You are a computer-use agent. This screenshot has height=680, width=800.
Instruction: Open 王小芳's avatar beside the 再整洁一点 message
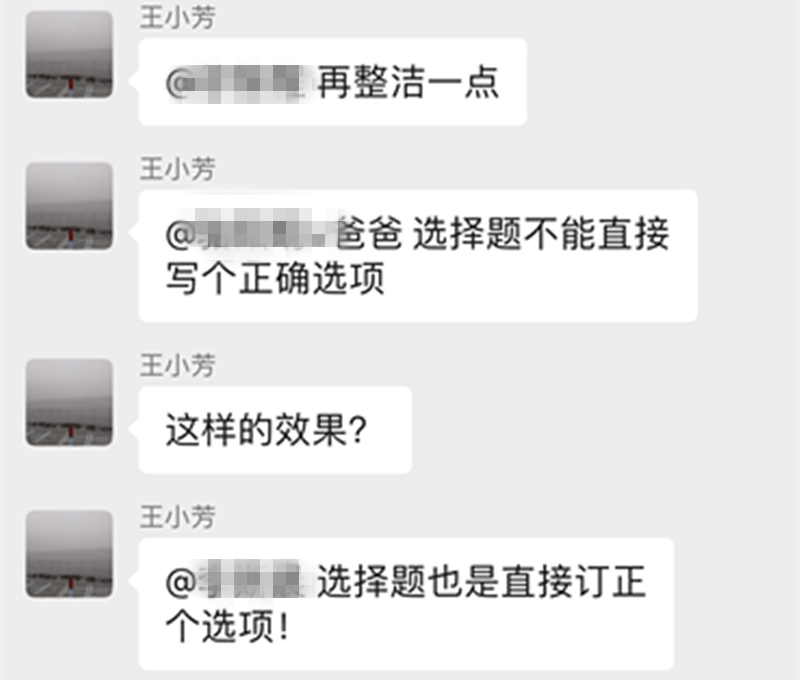tap(69, 55)
